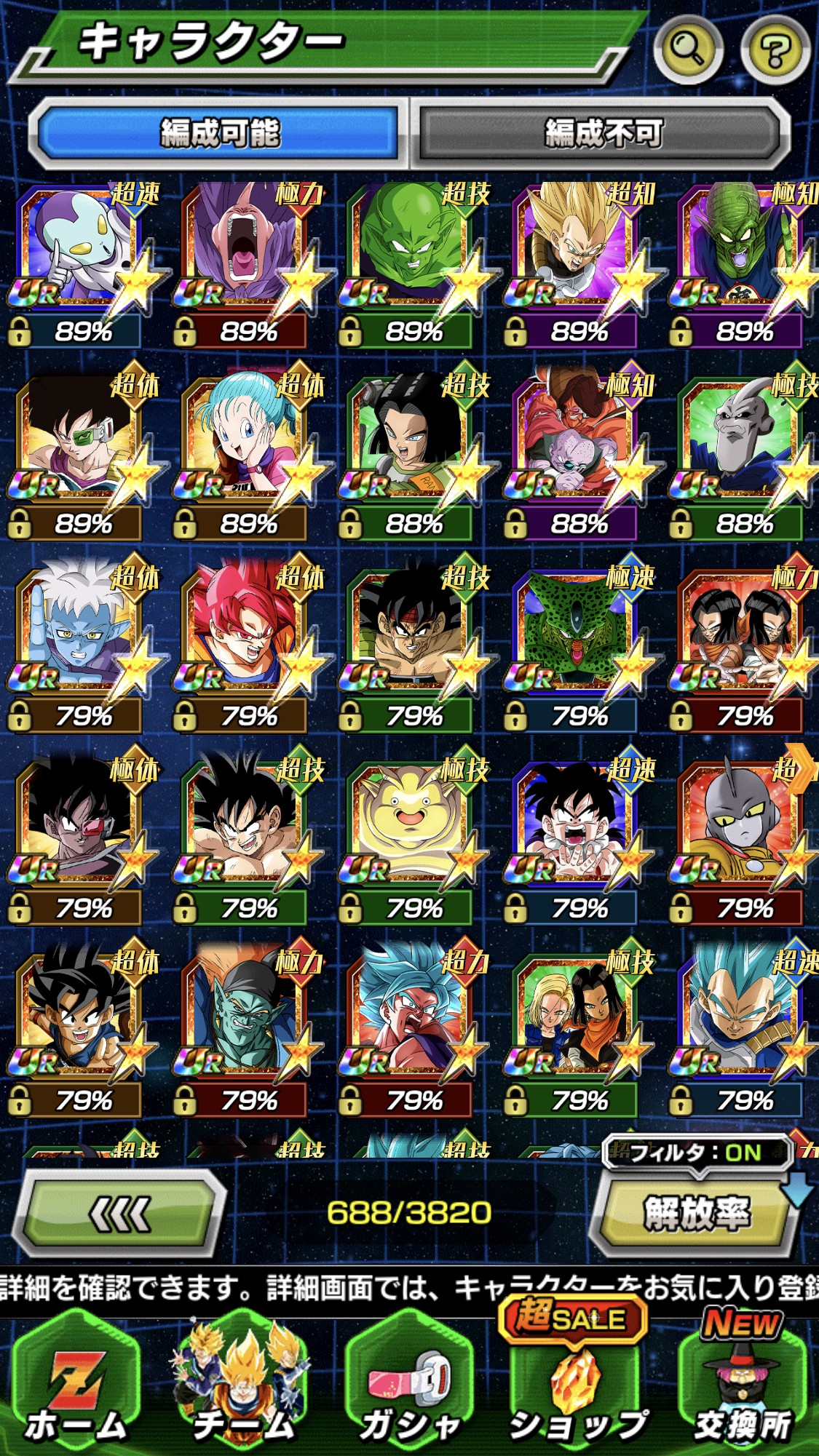Image resolution: width=819 pixels, height=1456 pixels.
Task: Open the フィルタ：ON filter
Action: [695, 1152]
